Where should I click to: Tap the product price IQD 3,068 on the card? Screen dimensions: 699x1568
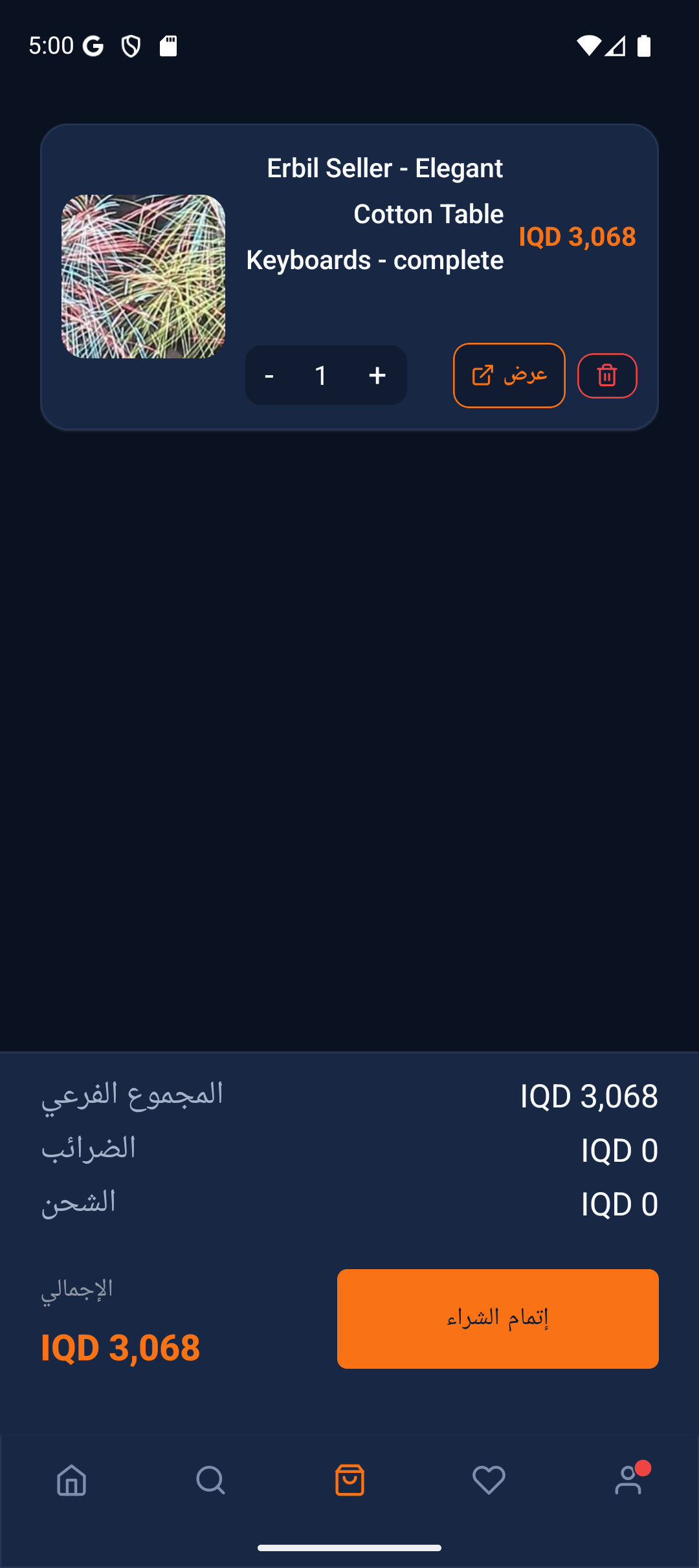tap(578, 236)
